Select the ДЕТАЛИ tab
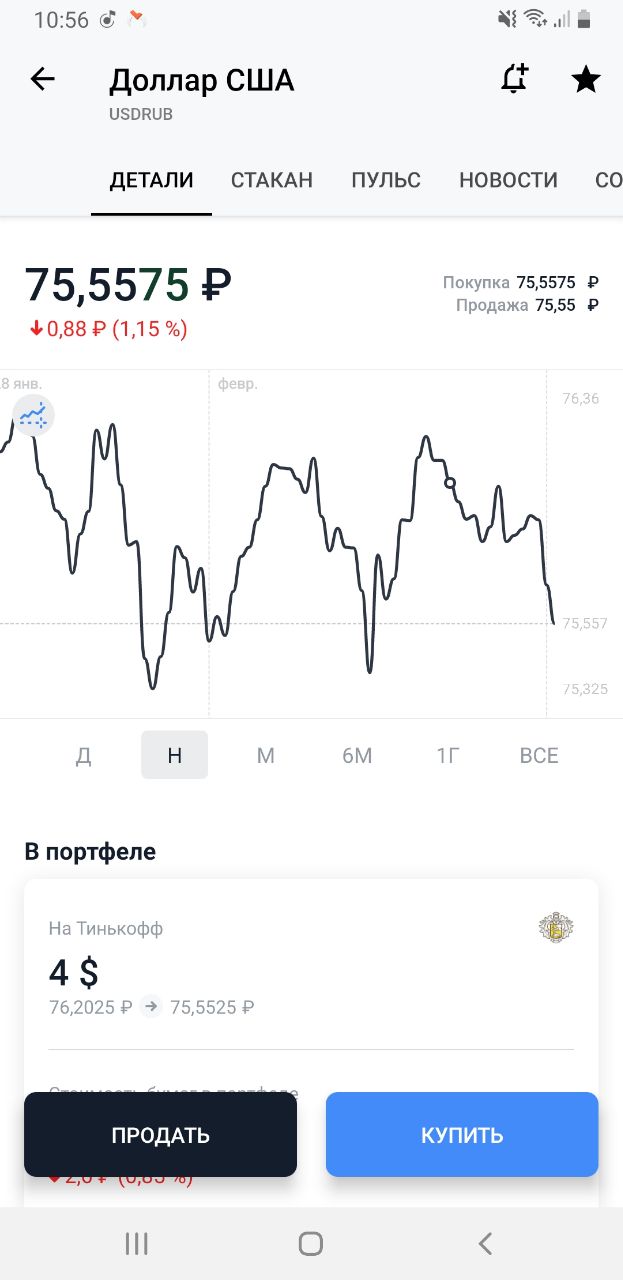 pos(152,180)
